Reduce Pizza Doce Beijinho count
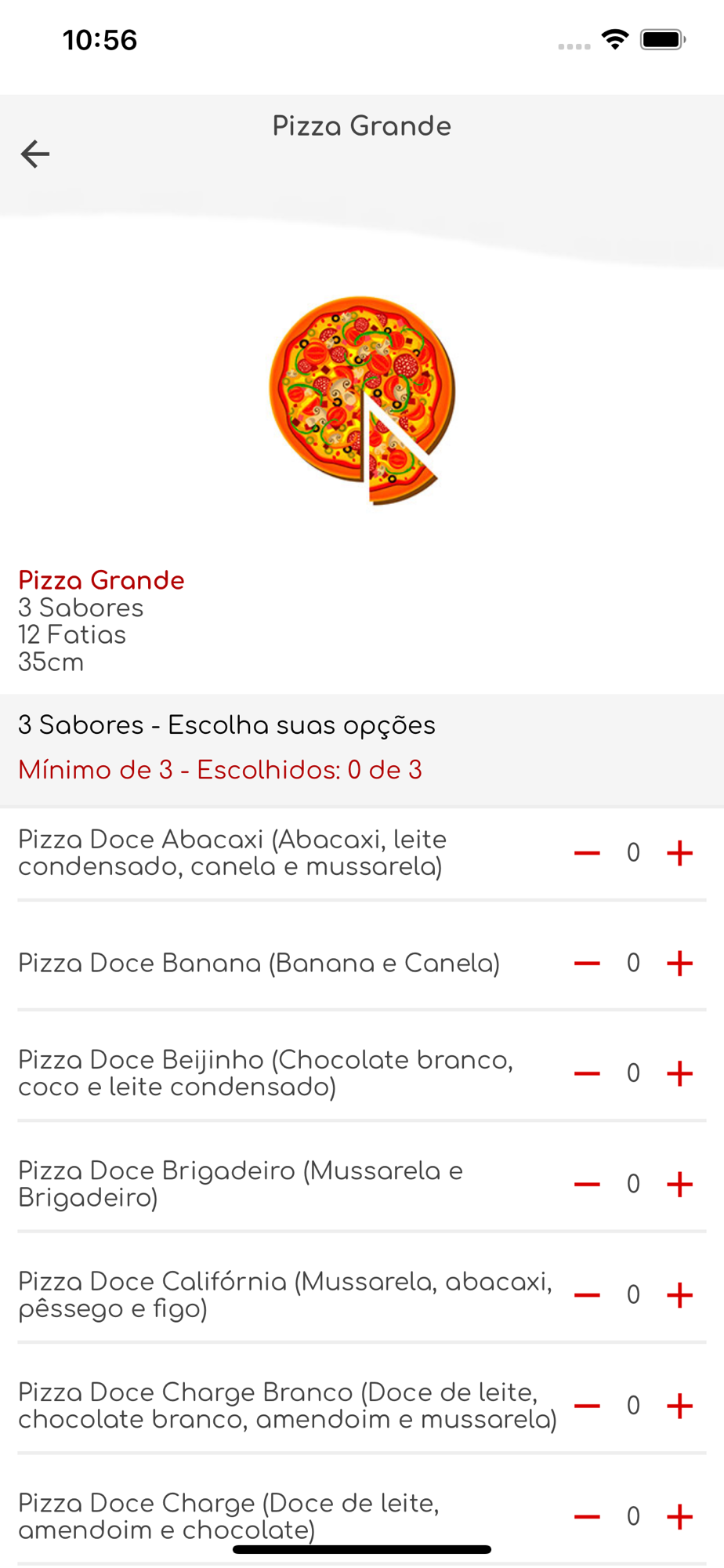 [587, 1073]
